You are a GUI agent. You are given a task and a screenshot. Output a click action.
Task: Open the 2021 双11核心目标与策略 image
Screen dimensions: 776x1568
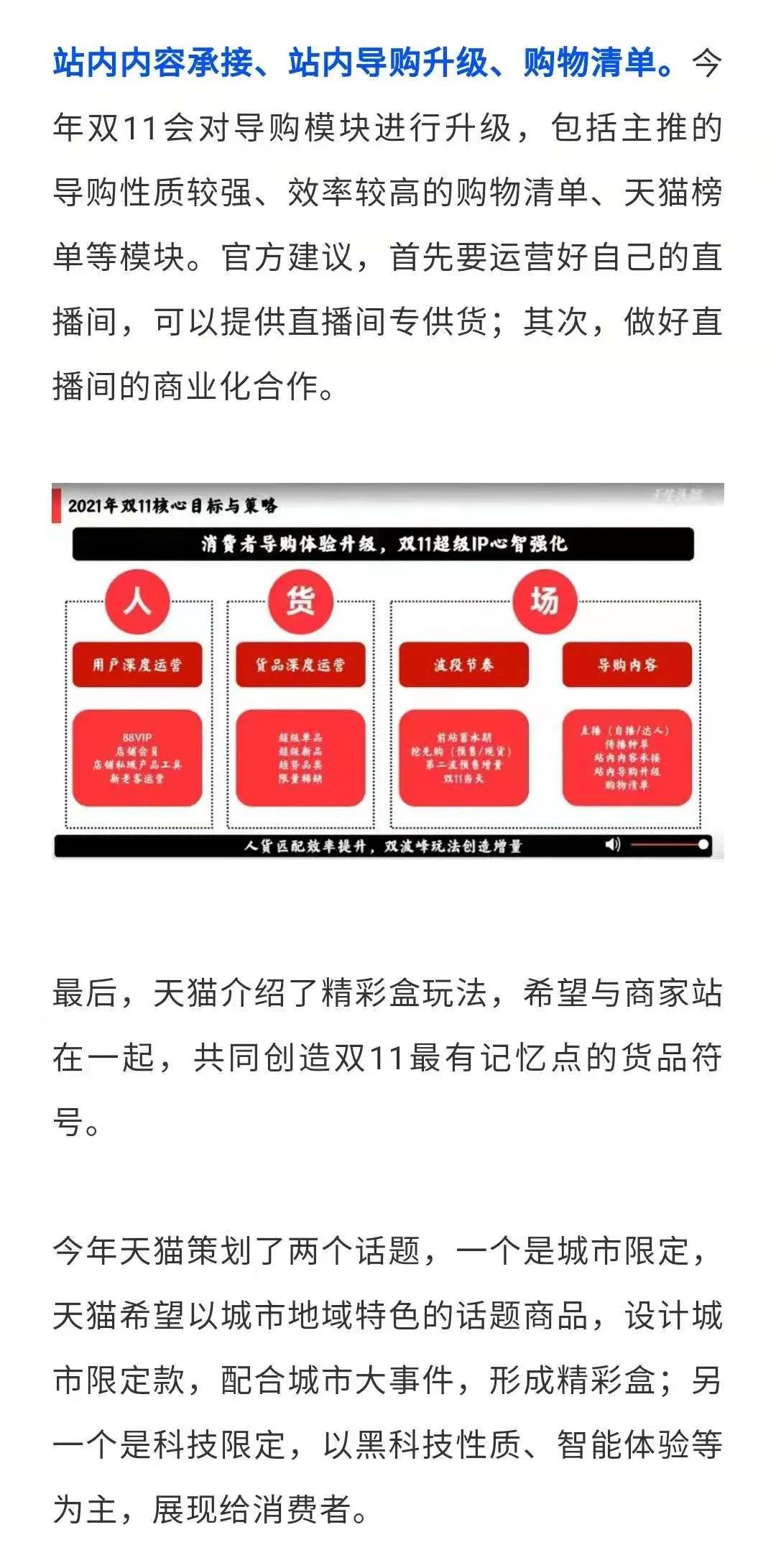[x=388, y=670]
